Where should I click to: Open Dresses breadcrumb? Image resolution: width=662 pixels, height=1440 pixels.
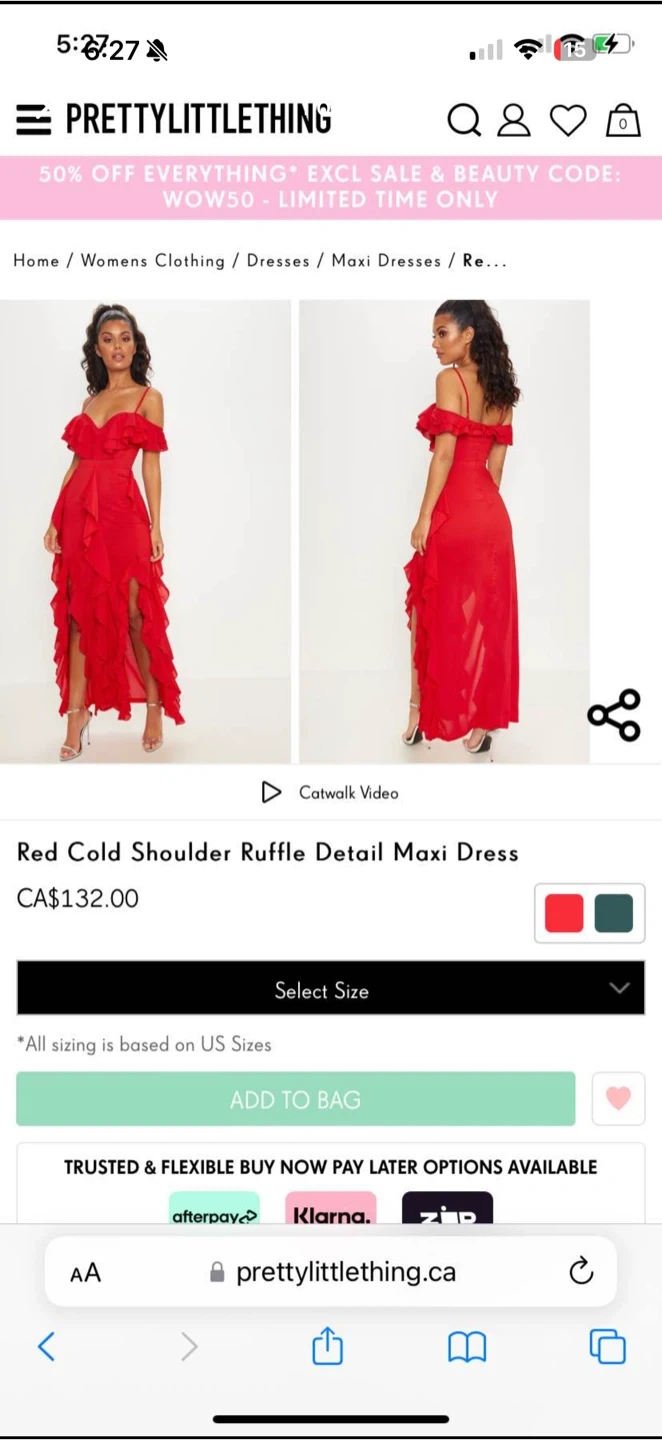click(x=278, y=261)
